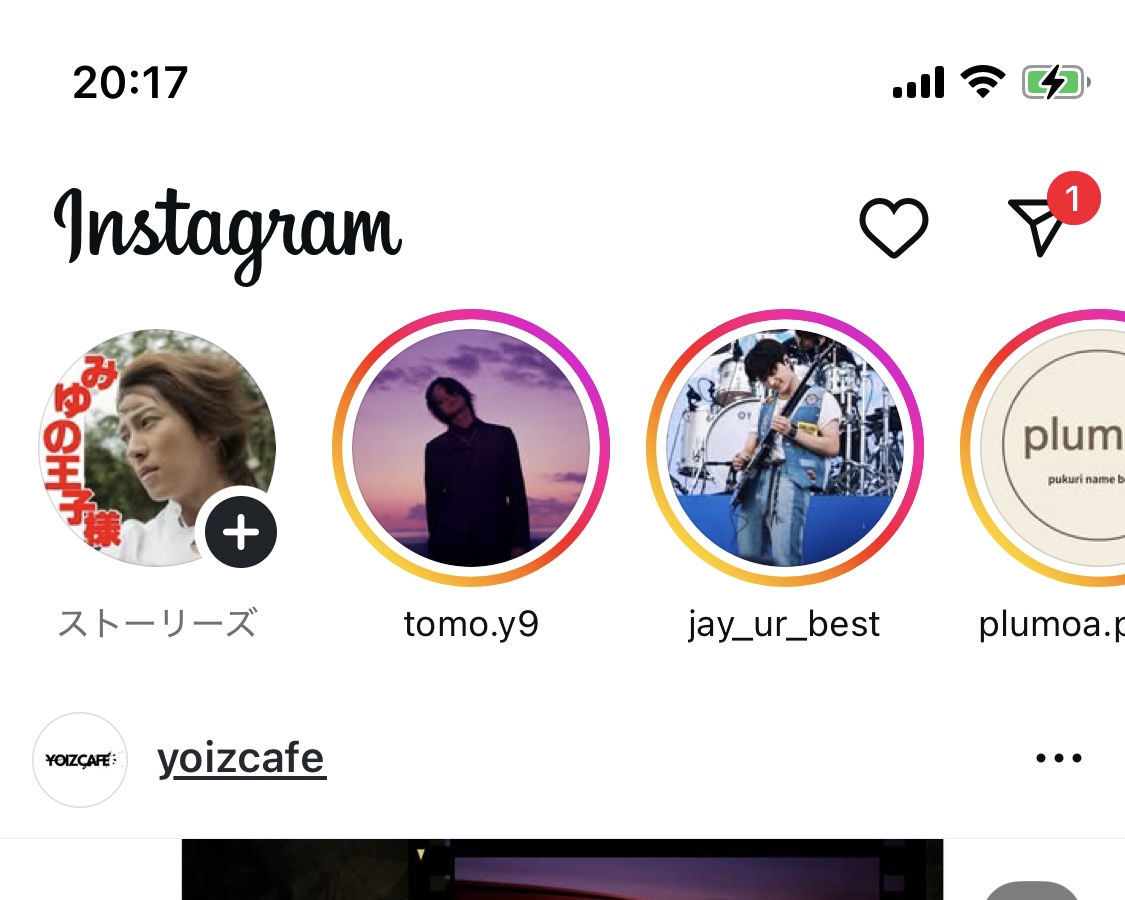This screenshot has height=900, width=1125.
Task: View tomo.y9's story
Action: pyautogui.click(x=471, y=447)
